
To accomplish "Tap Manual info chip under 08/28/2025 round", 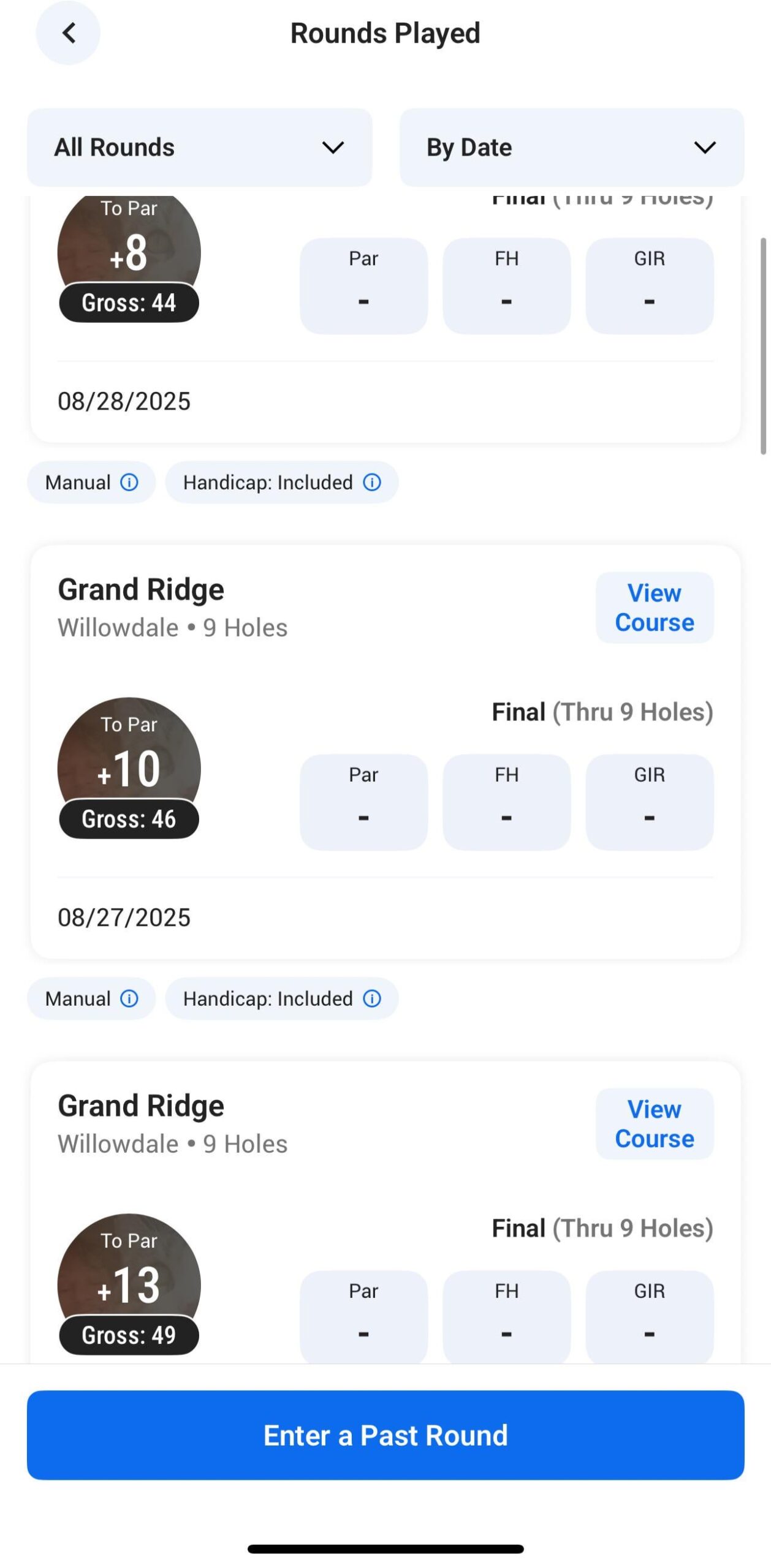I will tap(91, 482).
